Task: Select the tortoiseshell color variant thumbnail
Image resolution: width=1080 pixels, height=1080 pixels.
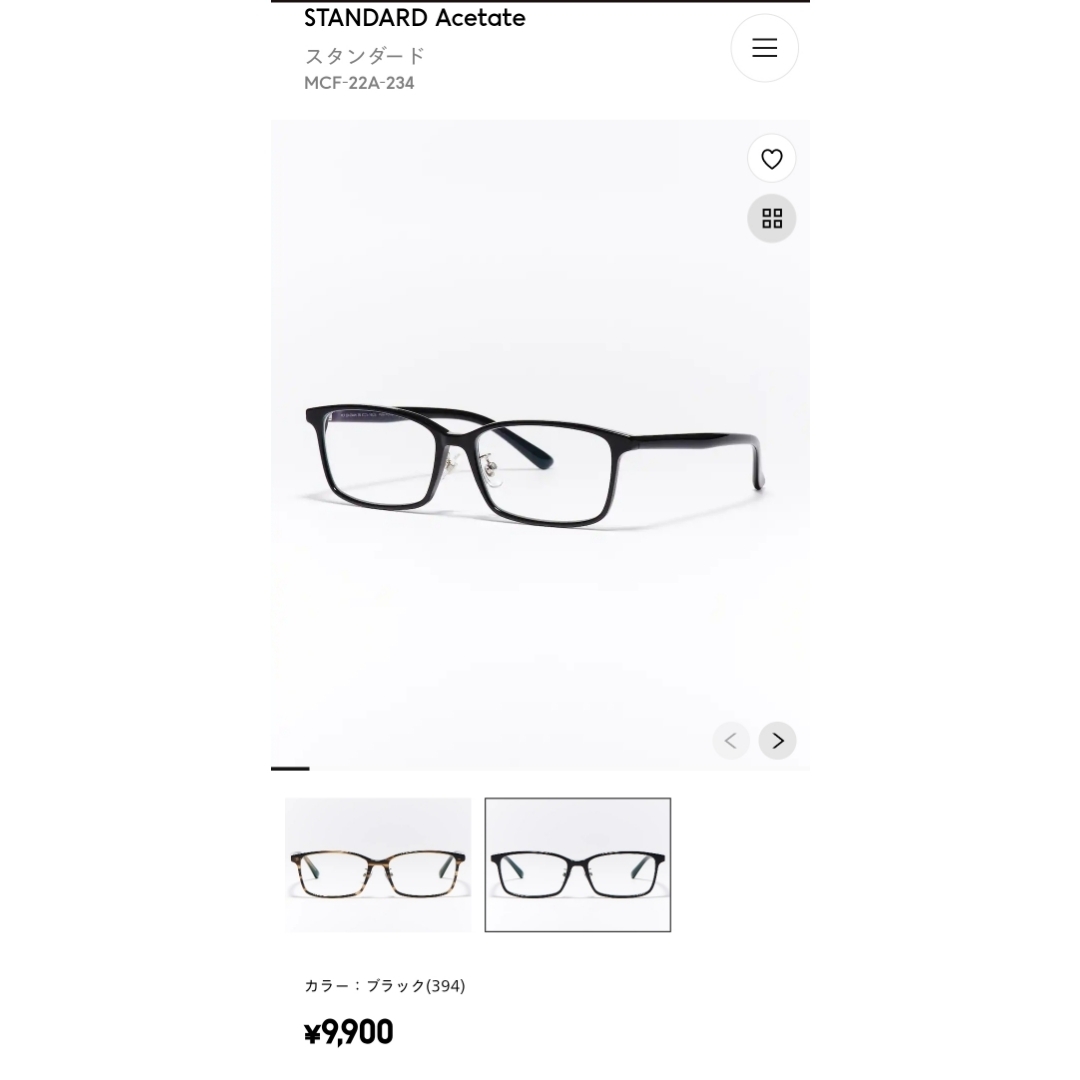Action: [378, 865]
